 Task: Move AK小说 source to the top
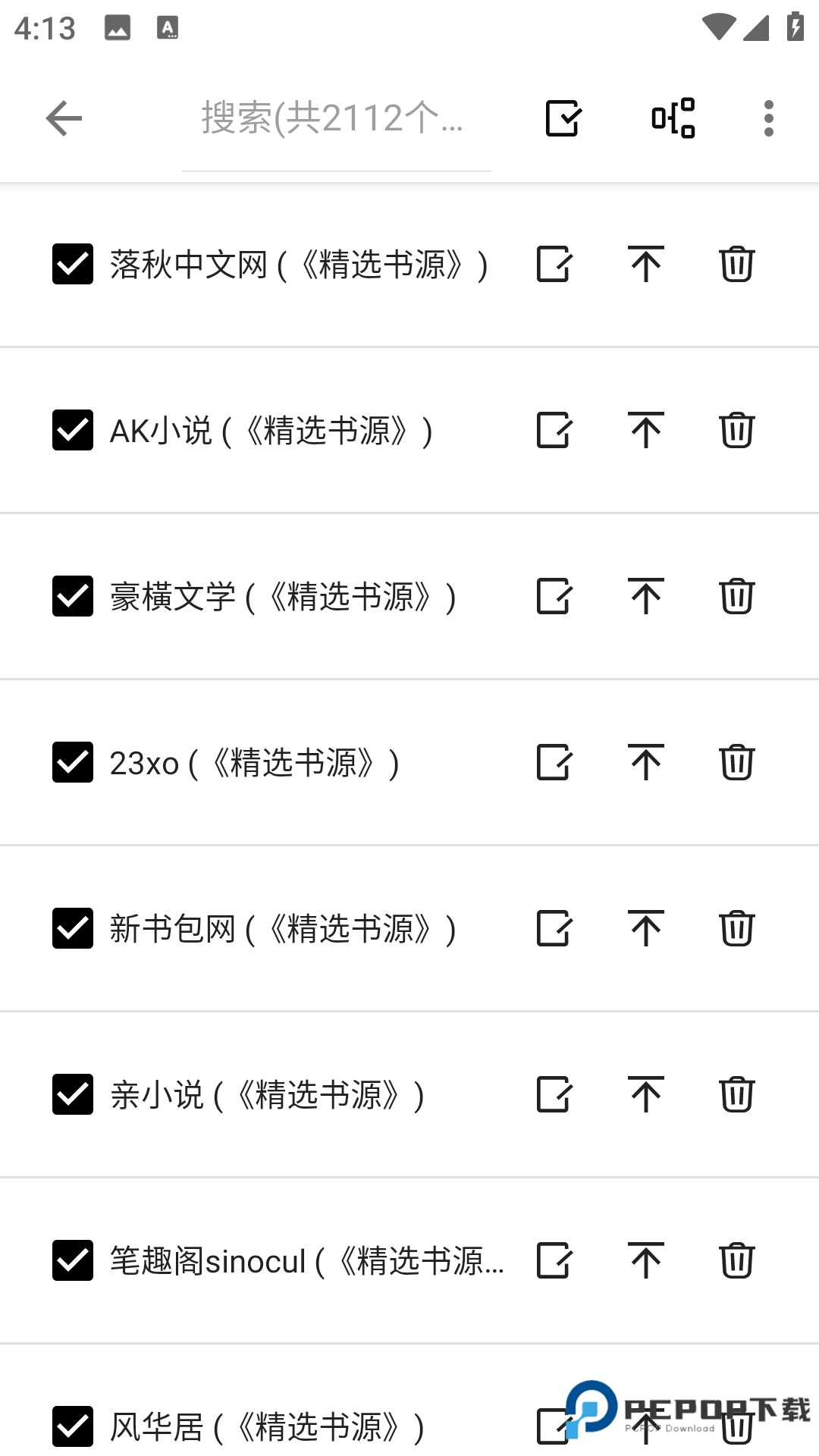pyautogui.click(x=644, y=430)
